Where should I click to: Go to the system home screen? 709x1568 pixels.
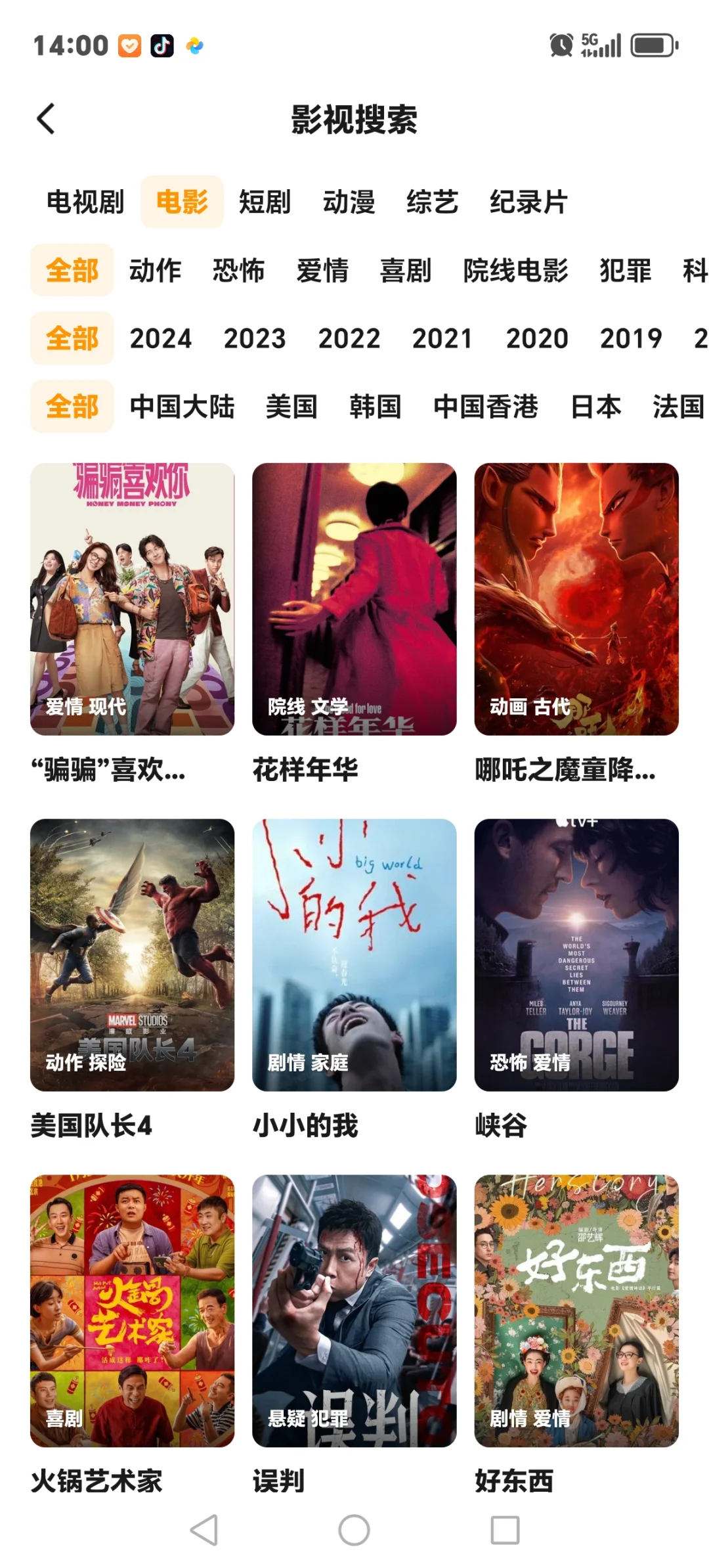tap(354, 1530)
